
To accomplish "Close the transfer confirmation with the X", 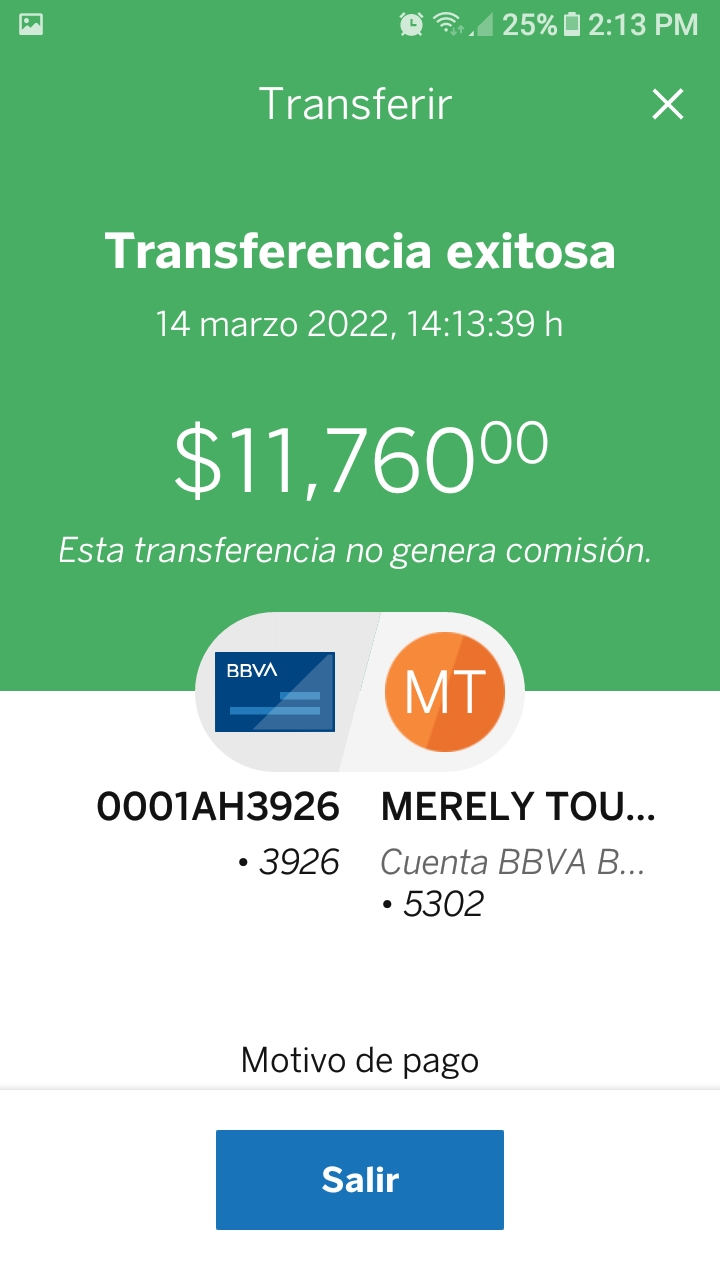I will point(667,104).
